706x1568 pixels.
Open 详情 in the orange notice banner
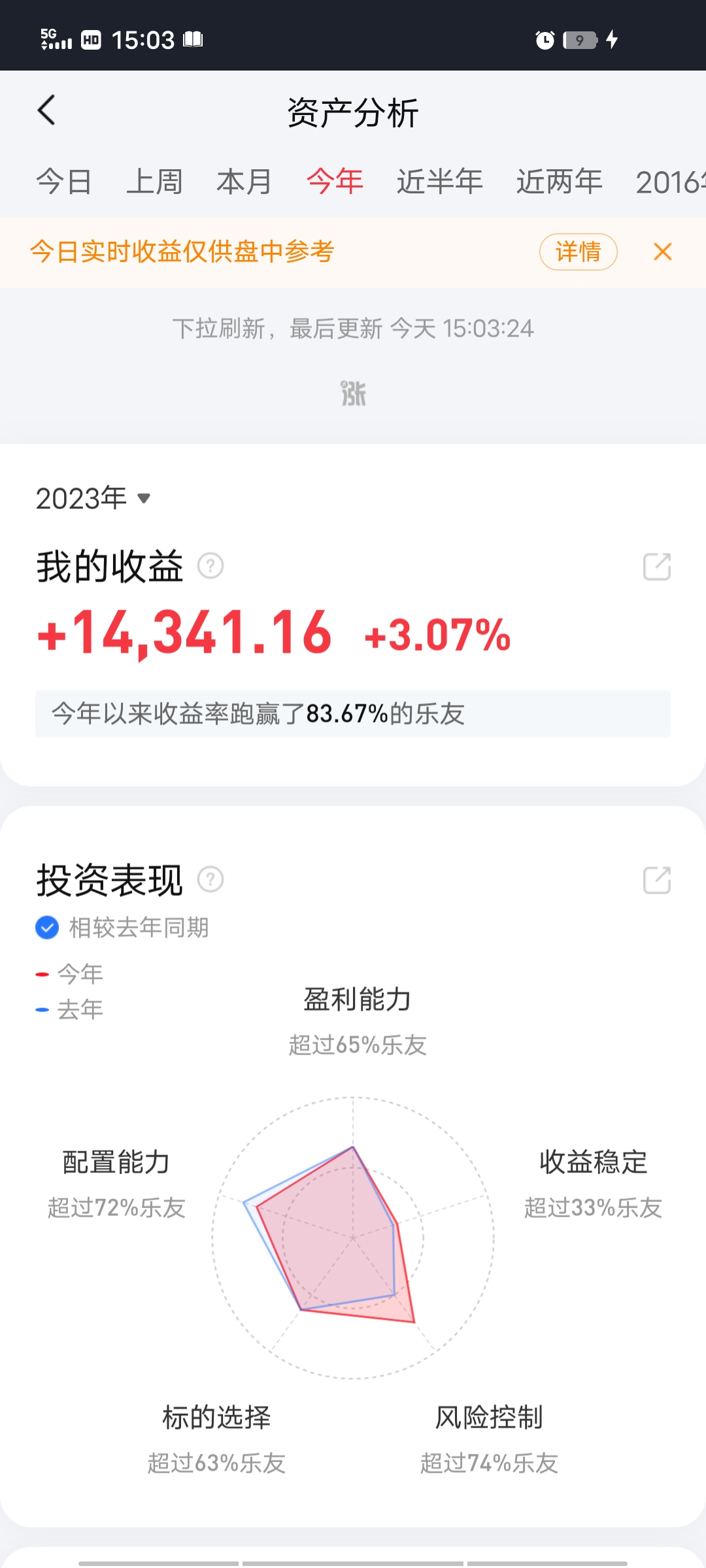pyautogui.click(x=578, y=252)
